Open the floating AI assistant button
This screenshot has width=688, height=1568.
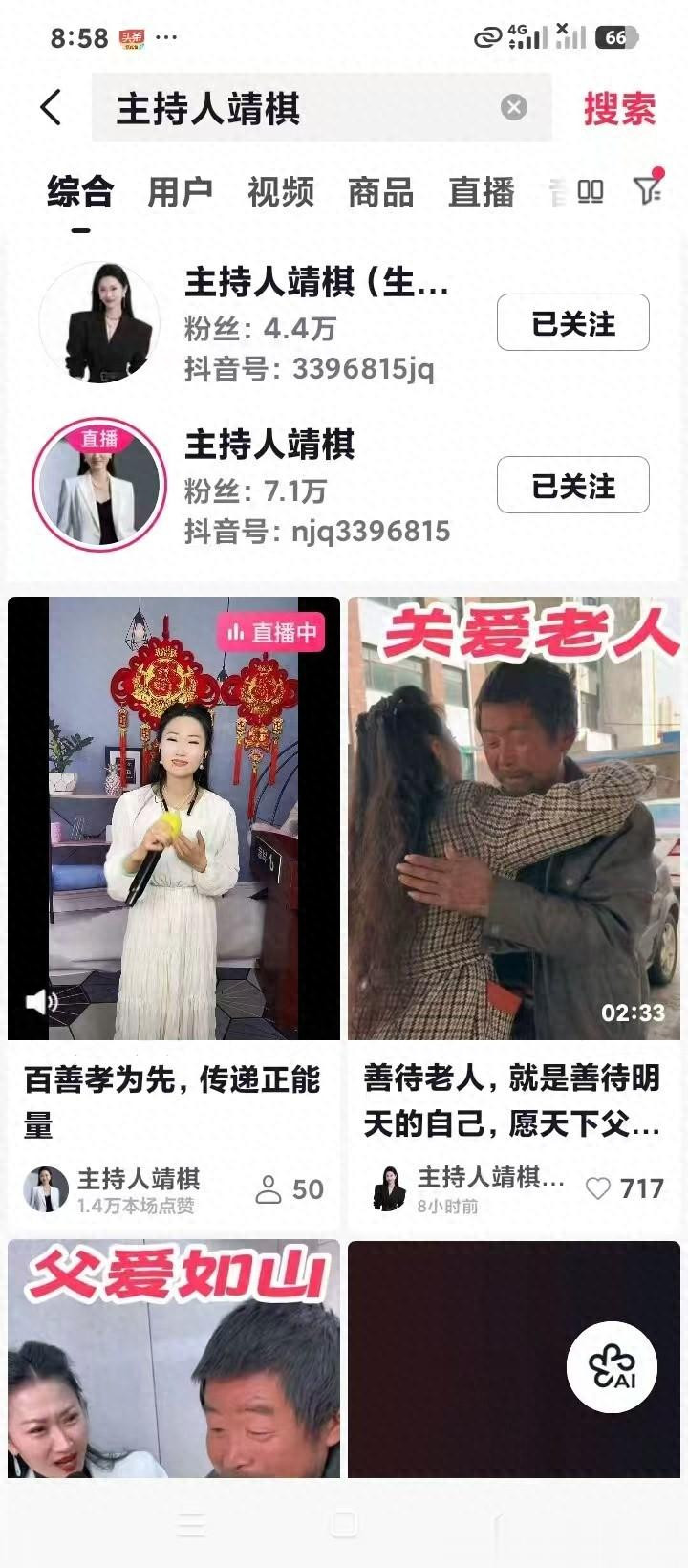(x=613, y=1367)
